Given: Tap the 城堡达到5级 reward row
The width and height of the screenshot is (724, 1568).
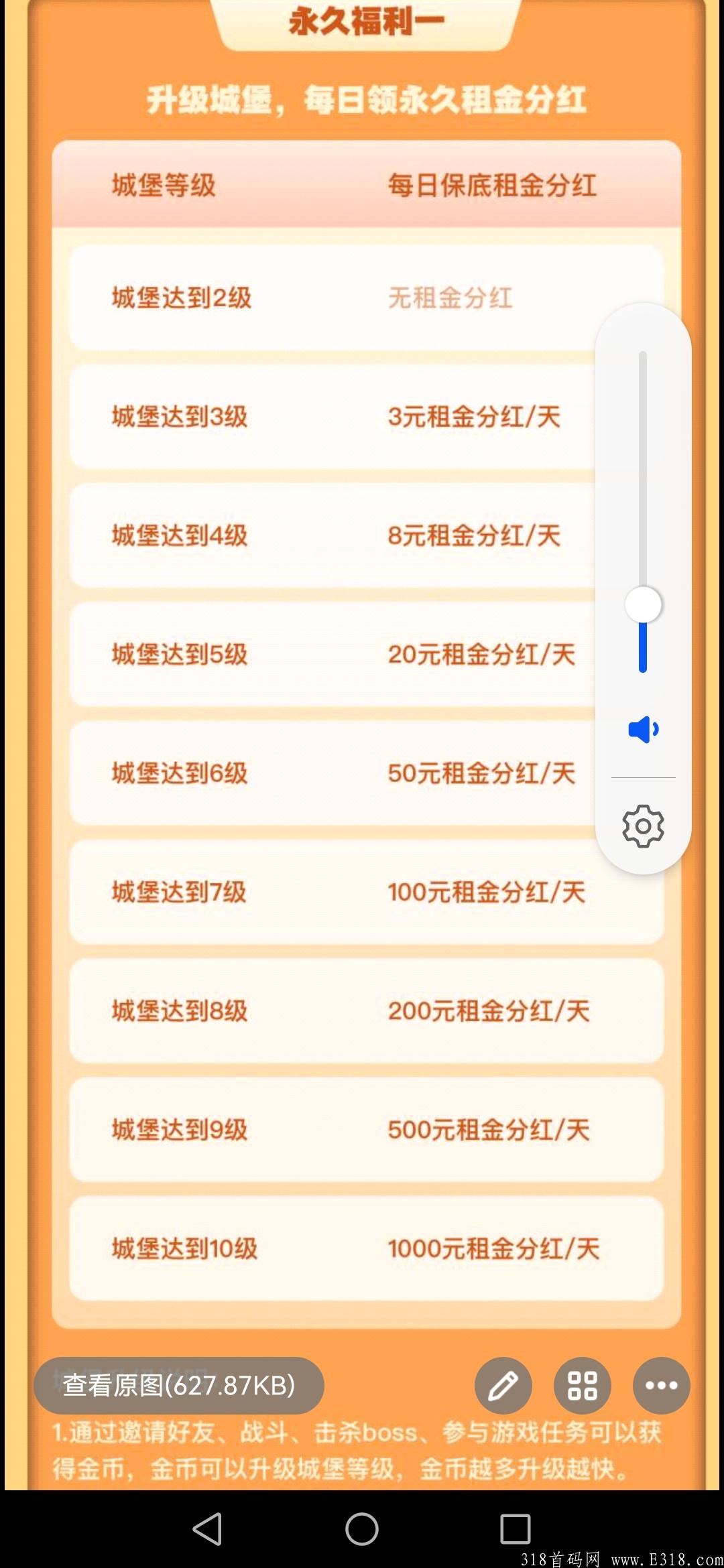Looking at the screenshot, I should 362,655.
